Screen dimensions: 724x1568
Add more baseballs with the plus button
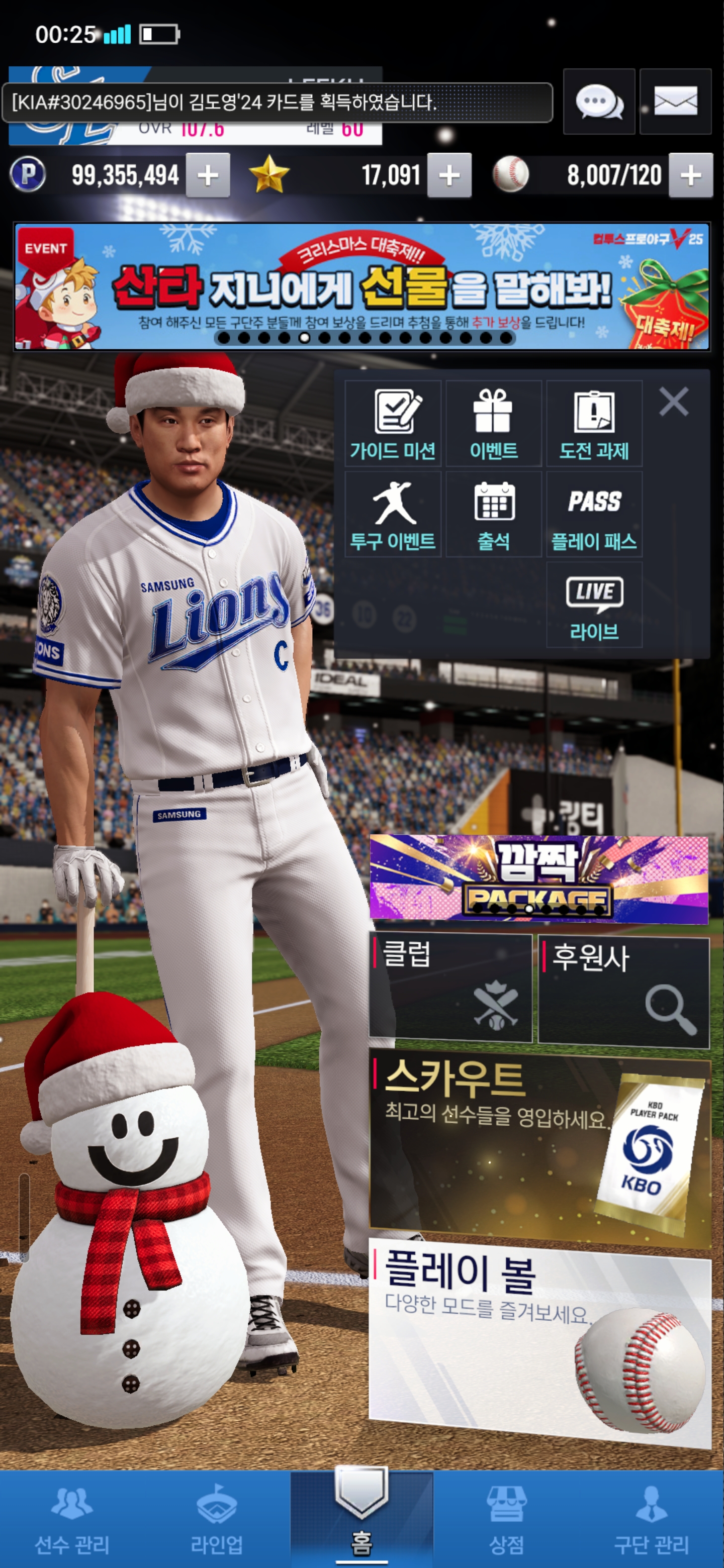[690, 176]
